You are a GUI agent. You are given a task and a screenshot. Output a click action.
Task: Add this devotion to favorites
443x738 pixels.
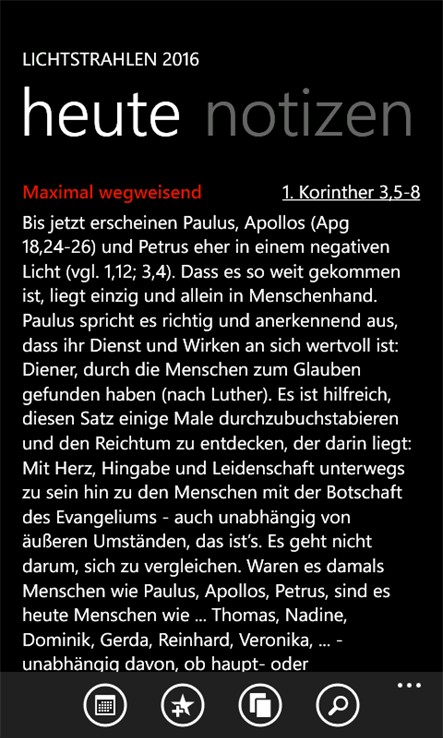point(183,706)
